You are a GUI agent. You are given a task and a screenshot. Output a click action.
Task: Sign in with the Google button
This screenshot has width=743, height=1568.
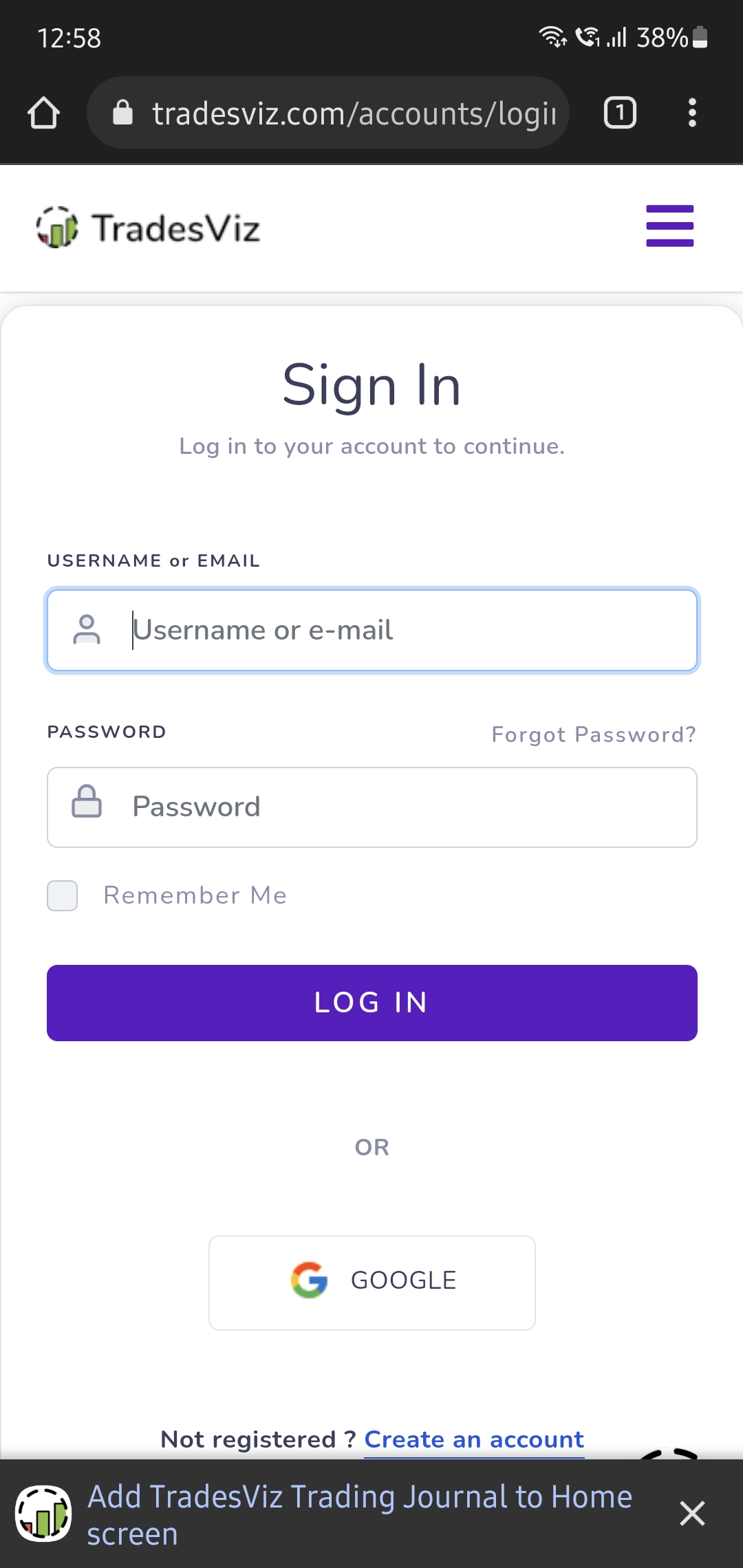372,1283
